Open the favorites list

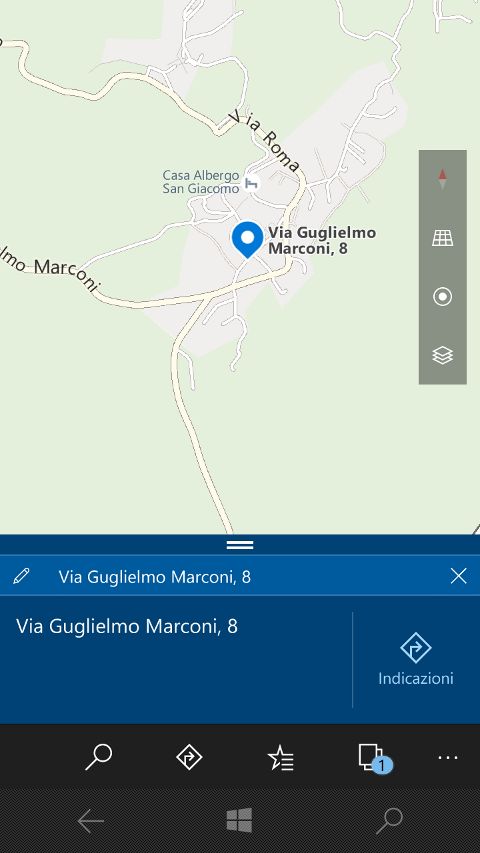[x=281, y=758]
